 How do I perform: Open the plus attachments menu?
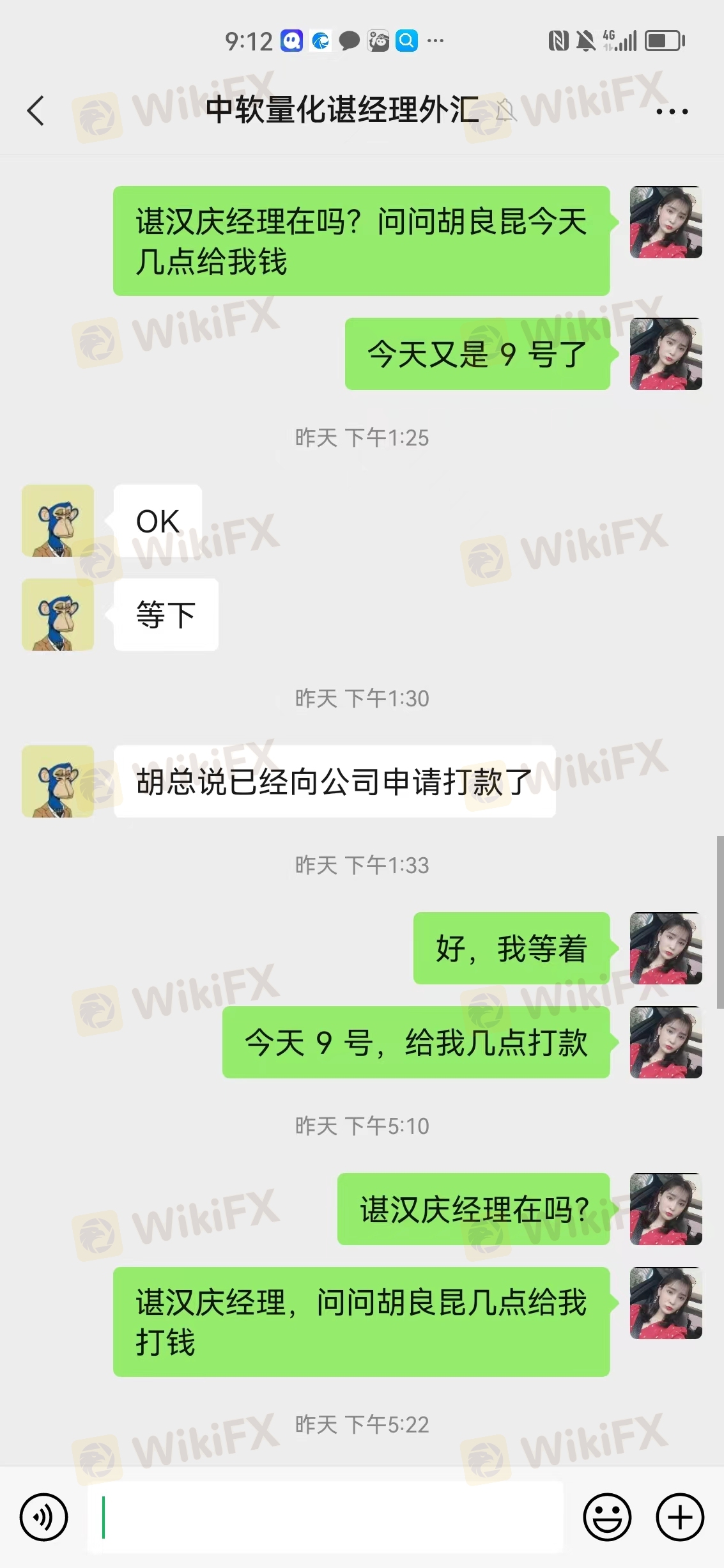click(x=680, y=1517)
